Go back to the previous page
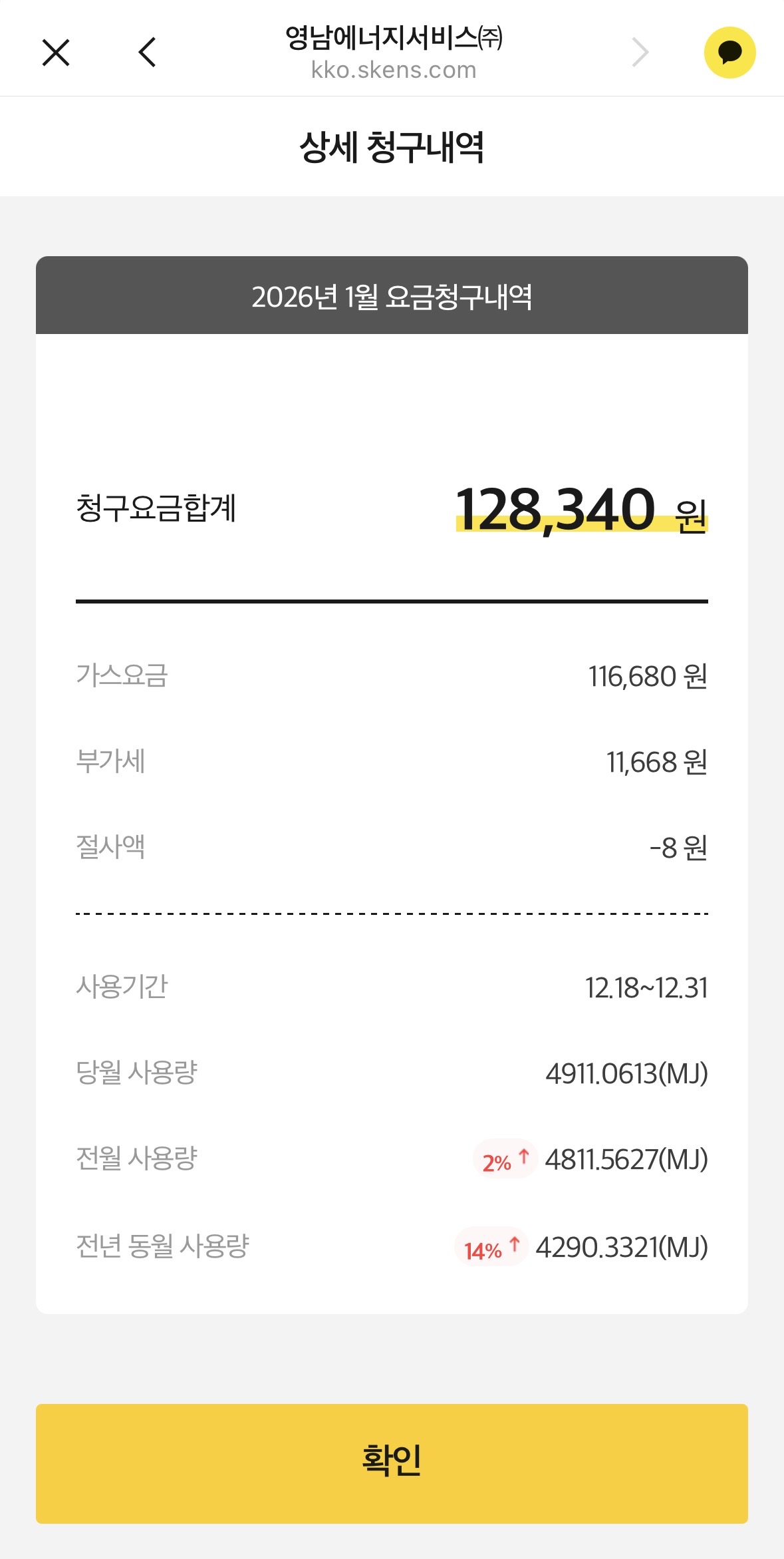Screen dimensions: 784x1559 (148, 53)
